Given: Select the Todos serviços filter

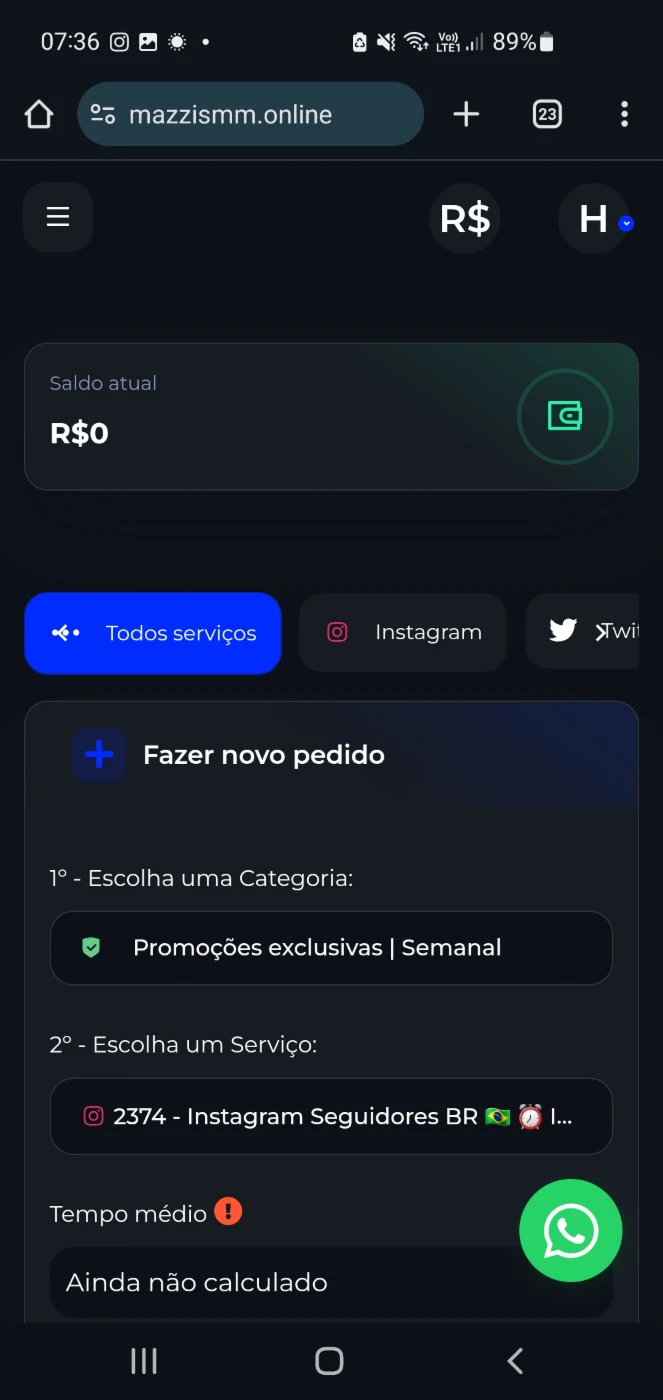Looking at the screenshot, I should click(153, 633).
